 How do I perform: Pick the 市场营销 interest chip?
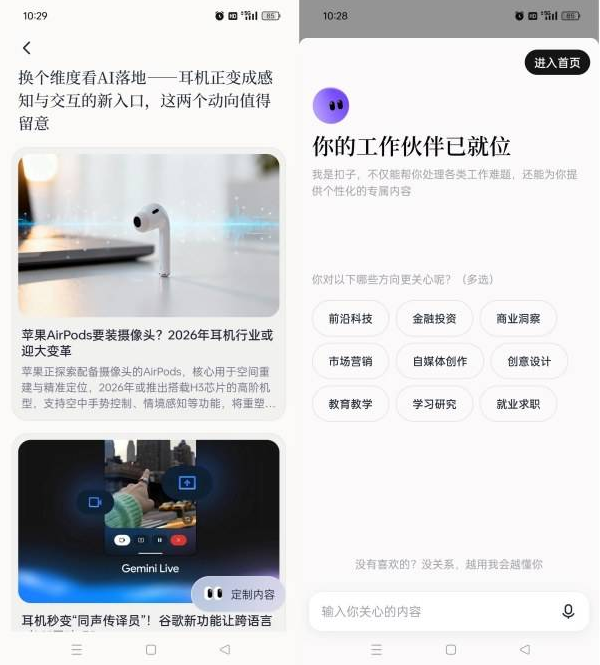tap(350, 361)
